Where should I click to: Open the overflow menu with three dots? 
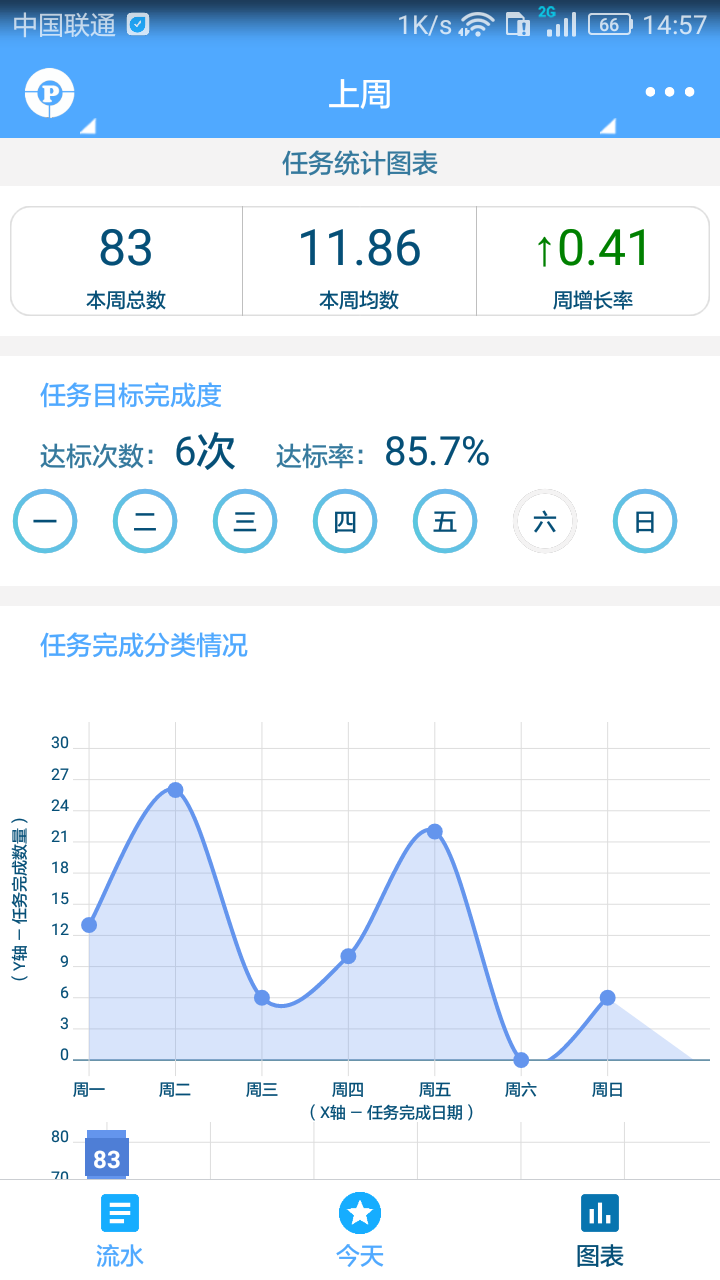[668, 92]
